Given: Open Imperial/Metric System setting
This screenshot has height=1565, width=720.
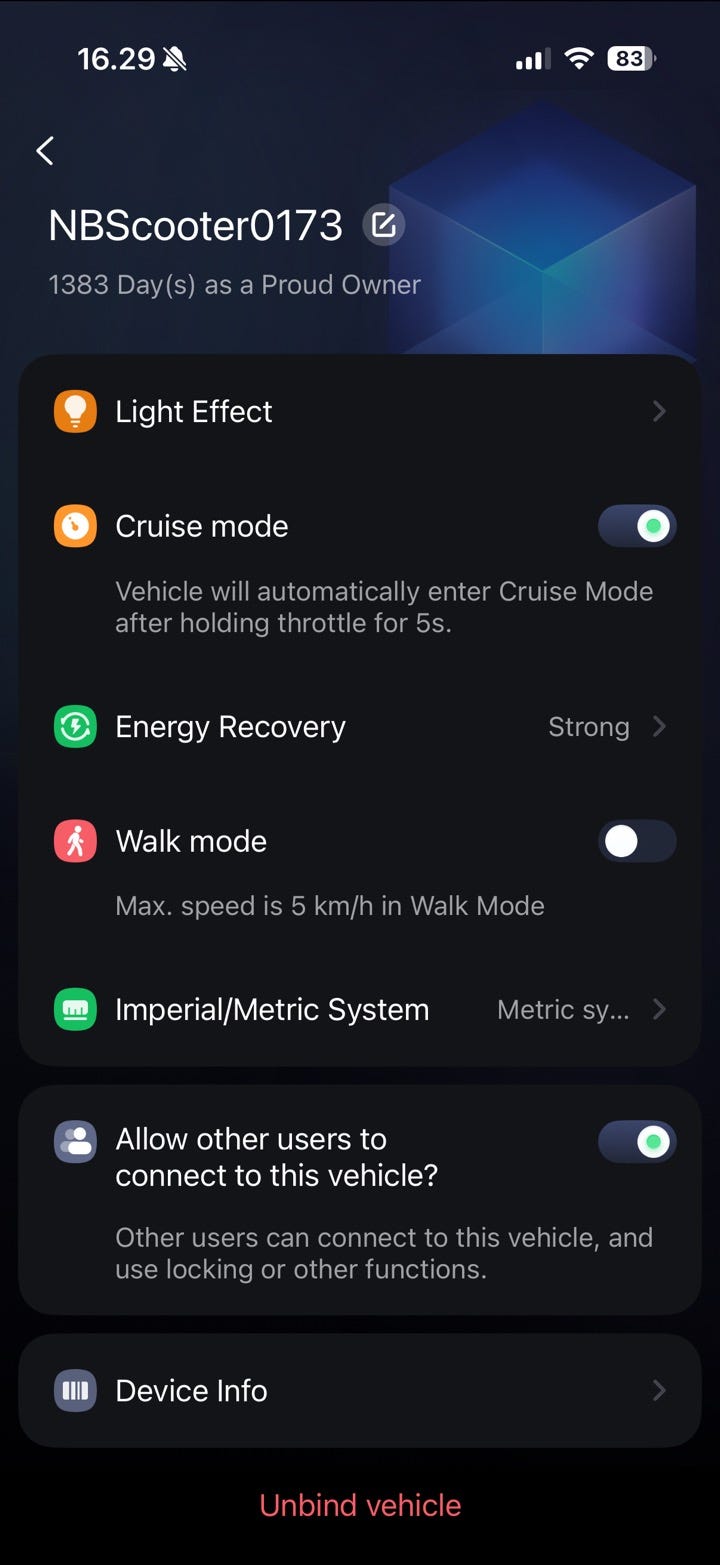Looking at the screenshot, I should pyautogui.click(x=360, y=1010).
